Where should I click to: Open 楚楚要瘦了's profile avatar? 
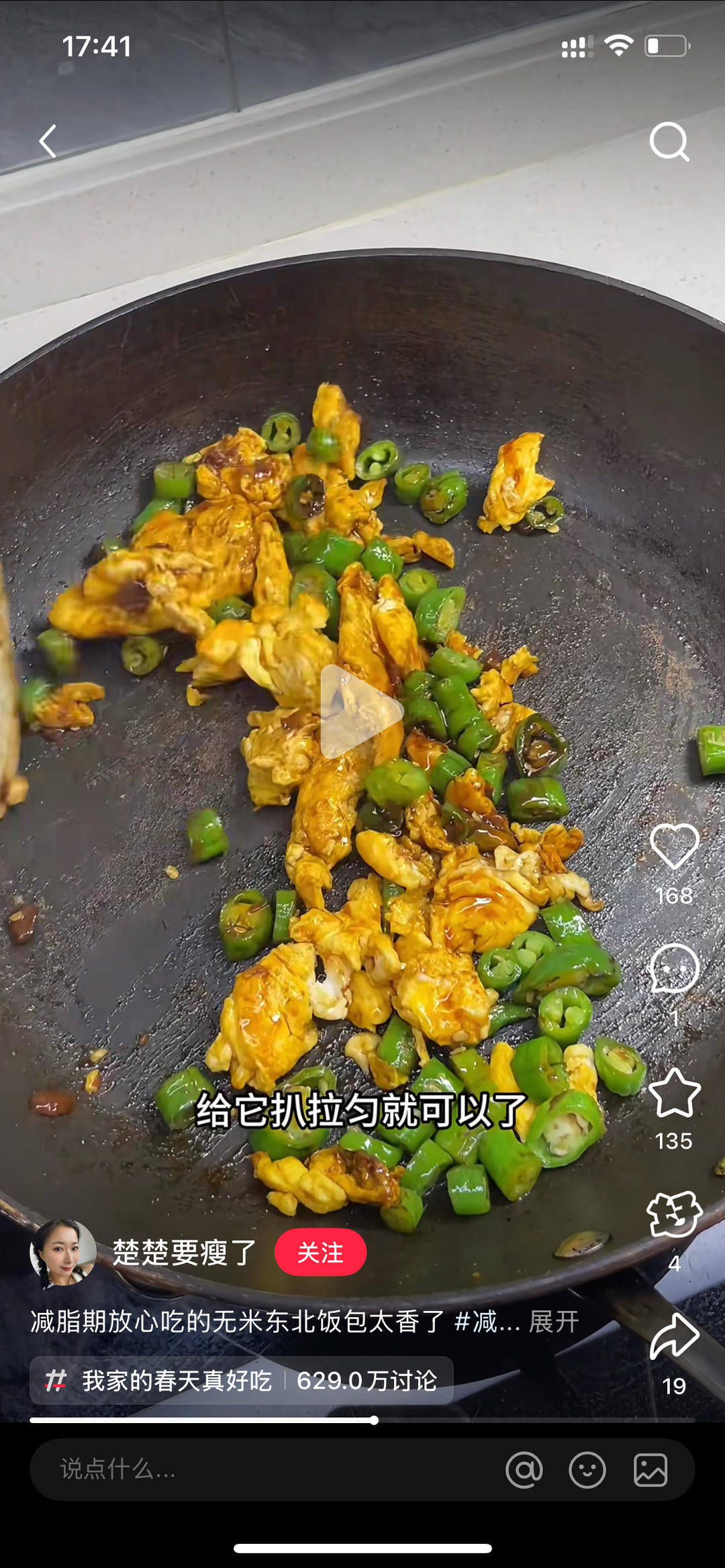point(61,1253)
